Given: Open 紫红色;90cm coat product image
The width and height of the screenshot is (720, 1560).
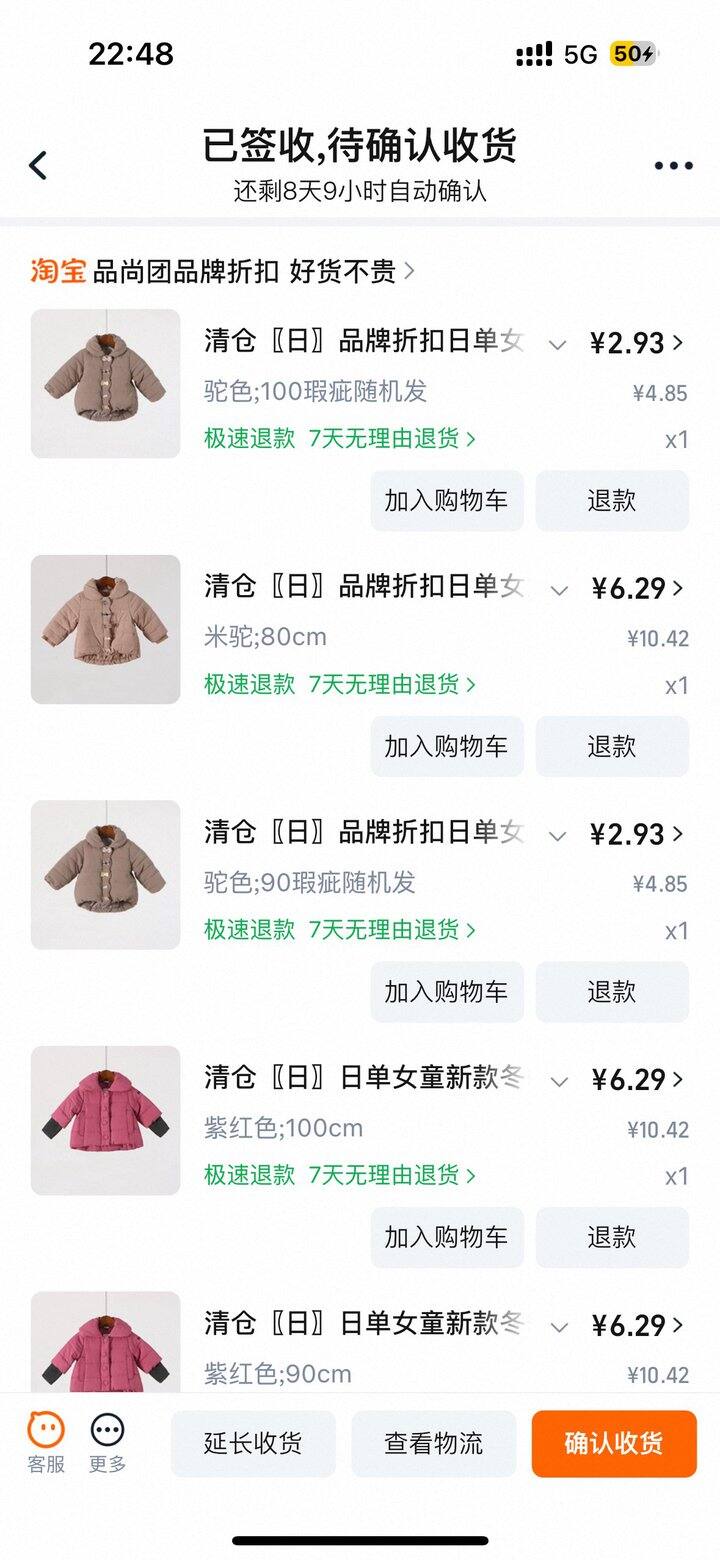Looking at the screenshot, I should point(106,1342).
